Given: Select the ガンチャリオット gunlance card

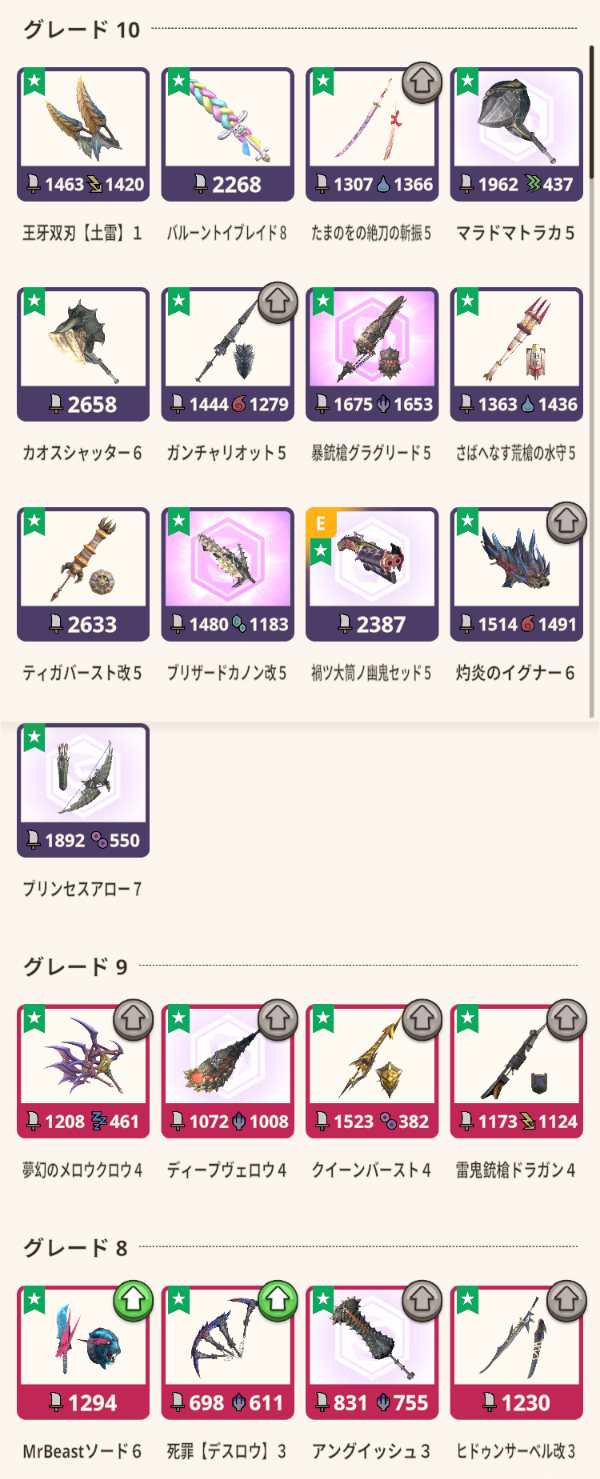Looking at the screenshot, I should [227, 354].
